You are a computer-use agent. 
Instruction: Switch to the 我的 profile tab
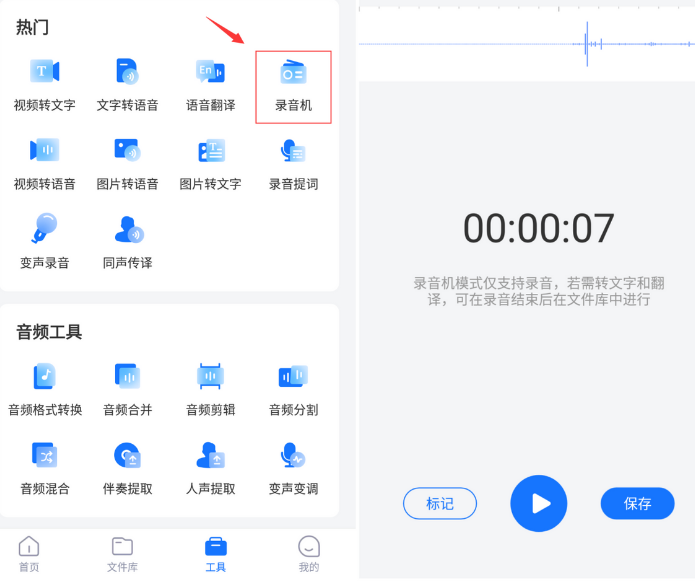[x=309, y=554]
